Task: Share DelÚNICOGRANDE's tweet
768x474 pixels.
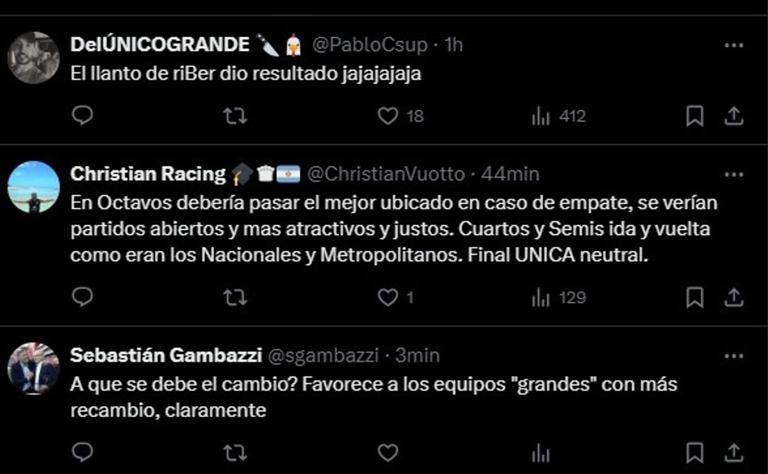Action: [734, 116]
